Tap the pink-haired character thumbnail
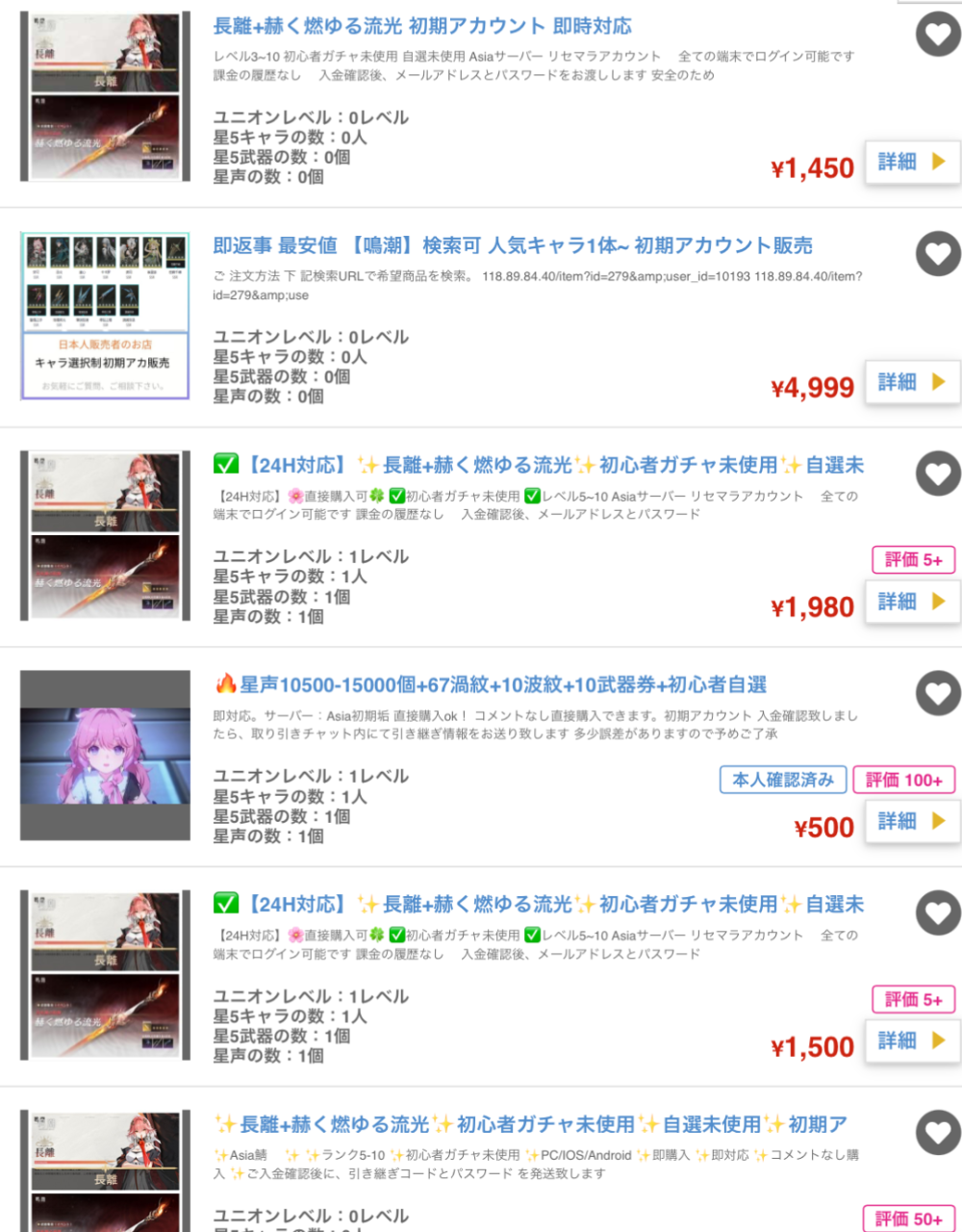 105,756
